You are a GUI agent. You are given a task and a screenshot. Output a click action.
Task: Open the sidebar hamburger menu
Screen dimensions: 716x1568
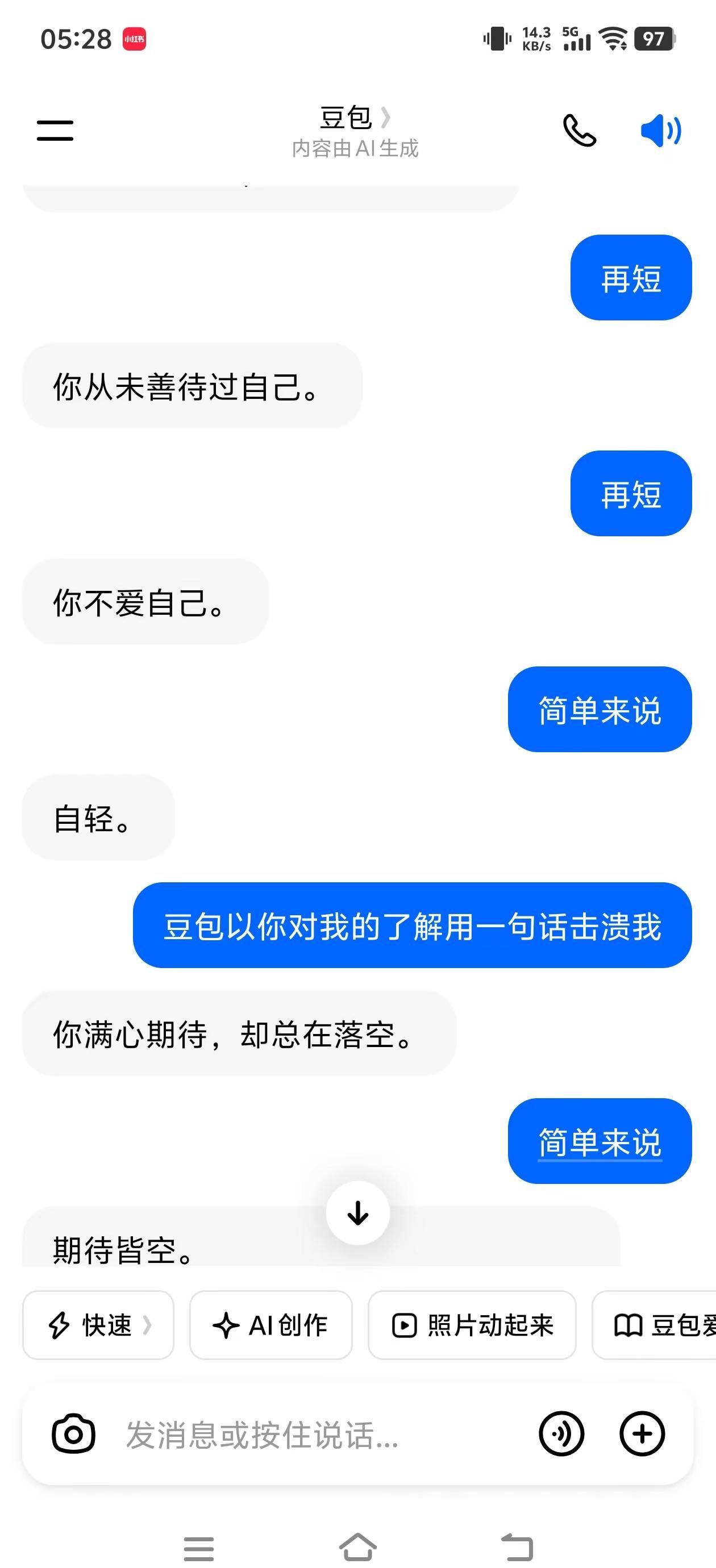[55, 130]
